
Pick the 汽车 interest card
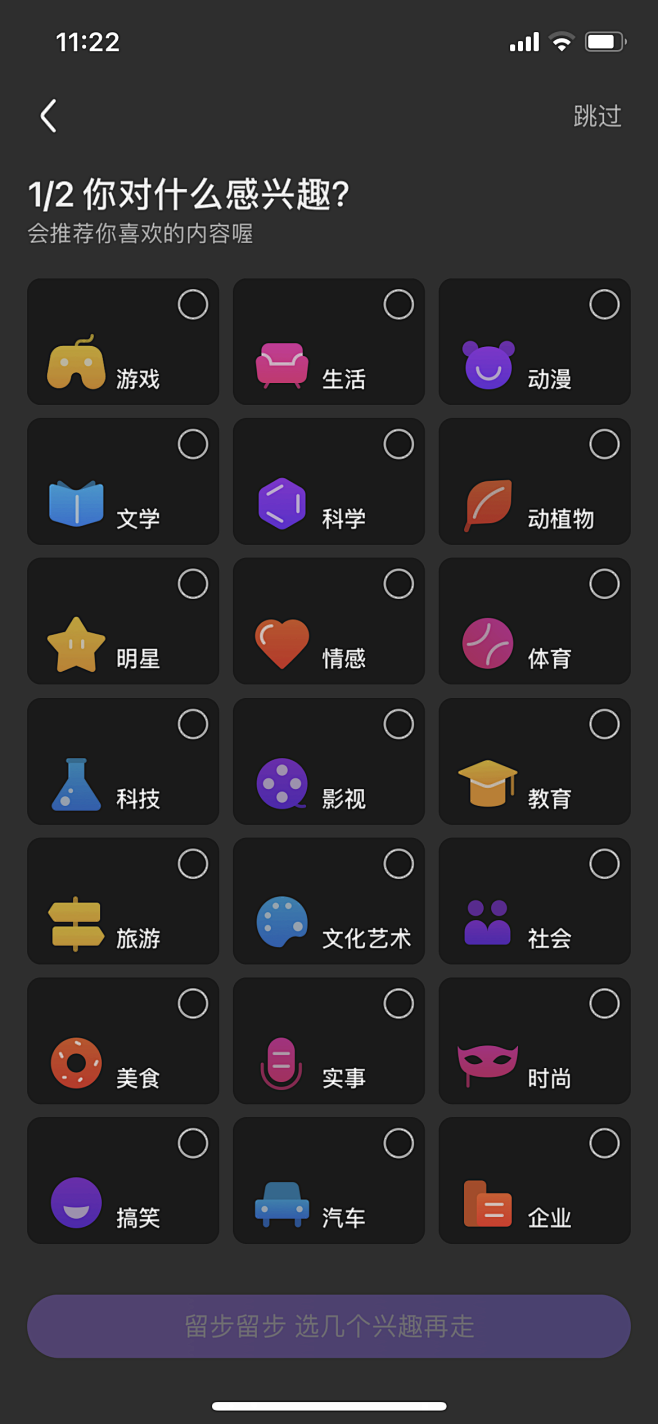tap(329, 1181)
